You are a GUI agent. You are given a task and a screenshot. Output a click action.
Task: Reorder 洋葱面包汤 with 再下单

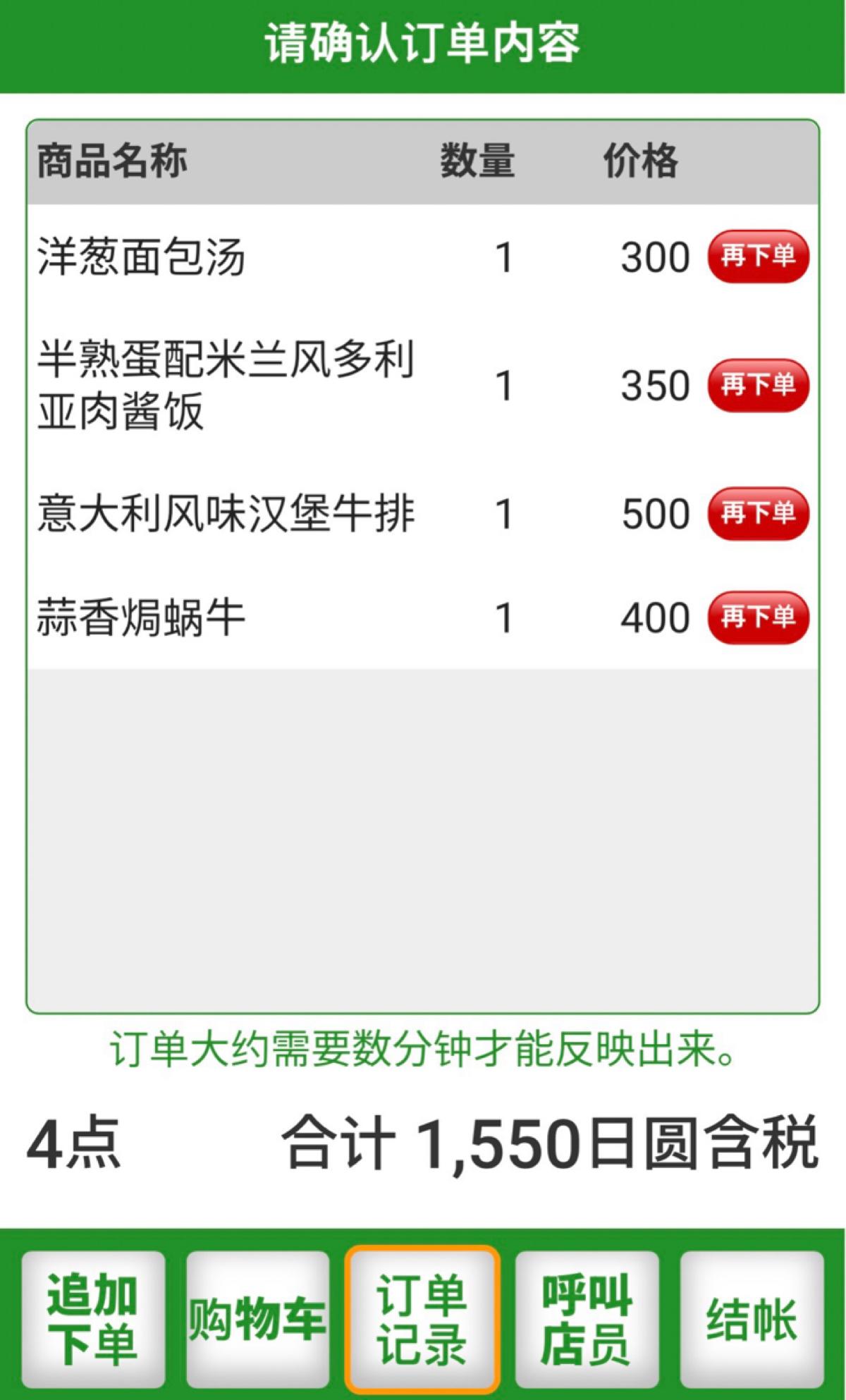click(x=758, y=256)
